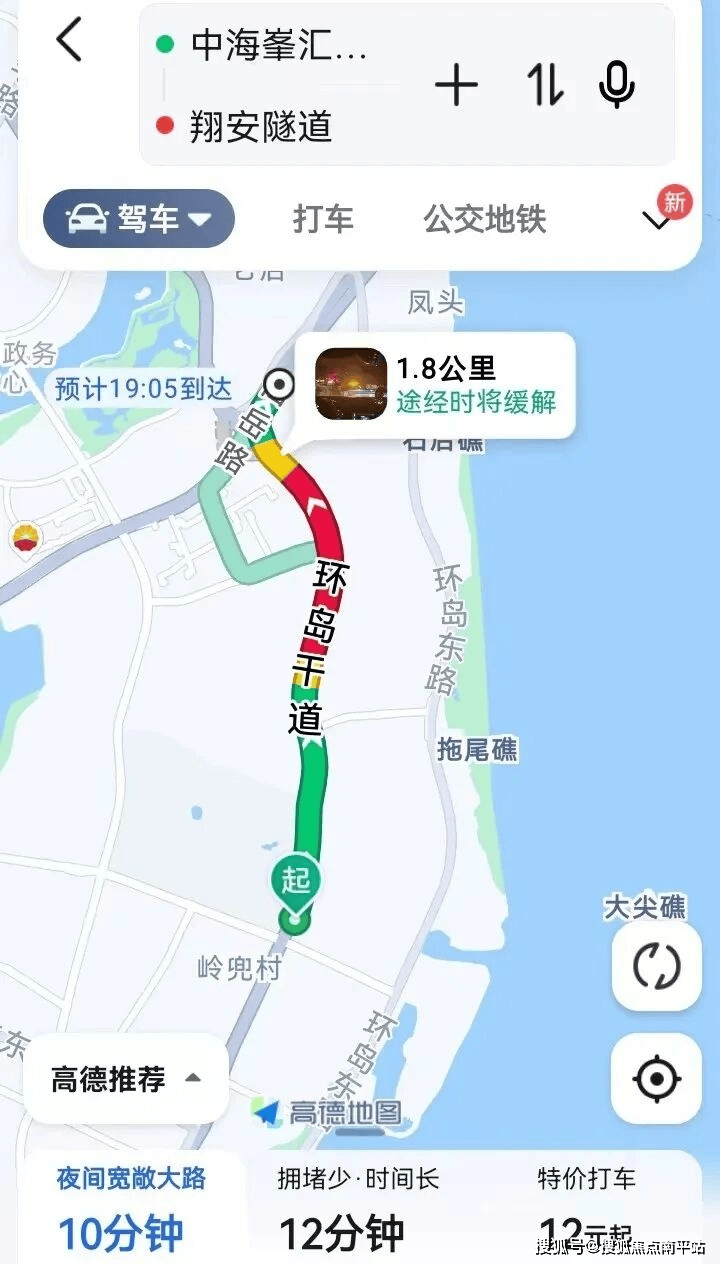720x1264 pixels.
Task: Refresh the route with the circular arrows
Action: (x=656, y=966)
